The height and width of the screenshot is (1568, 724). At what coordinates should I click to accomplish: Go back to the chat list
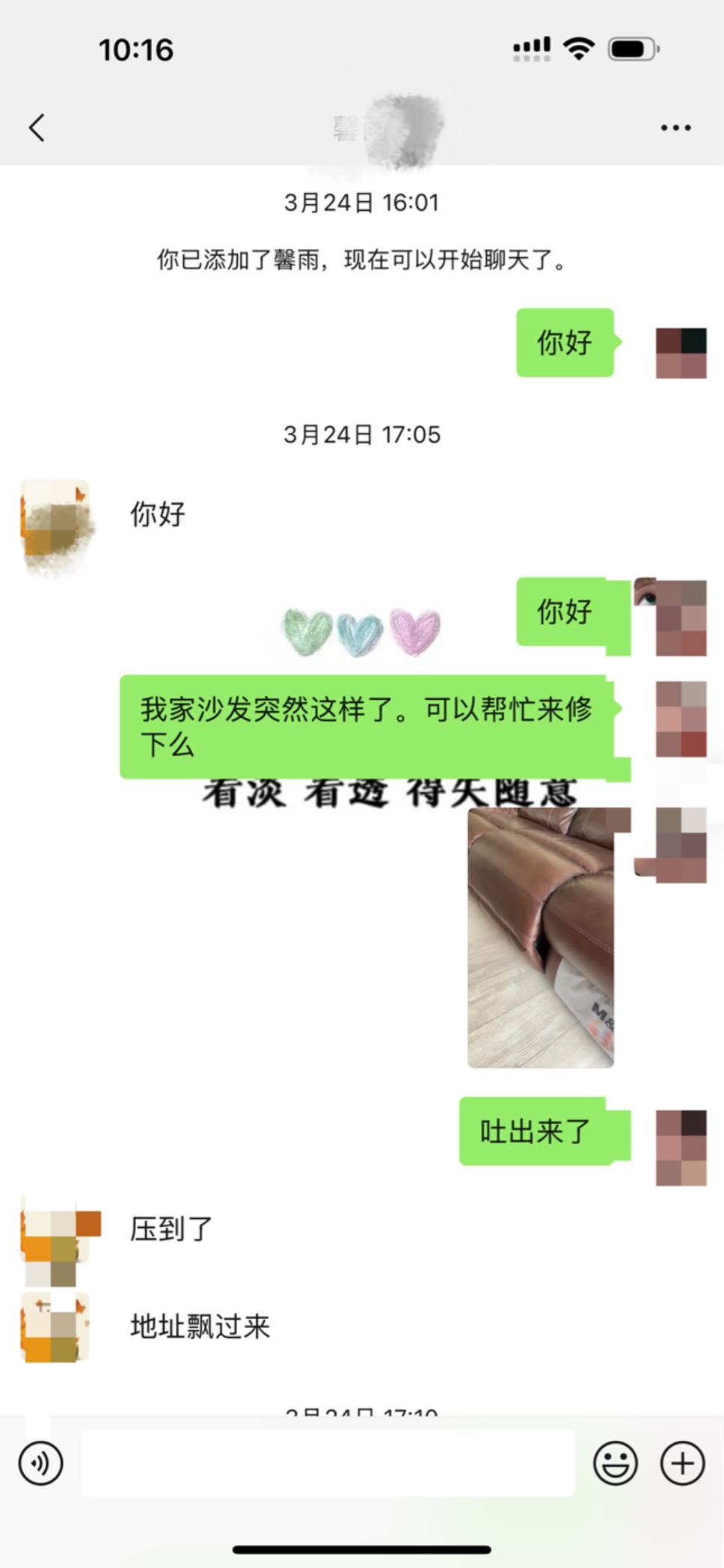click(37, 128)
